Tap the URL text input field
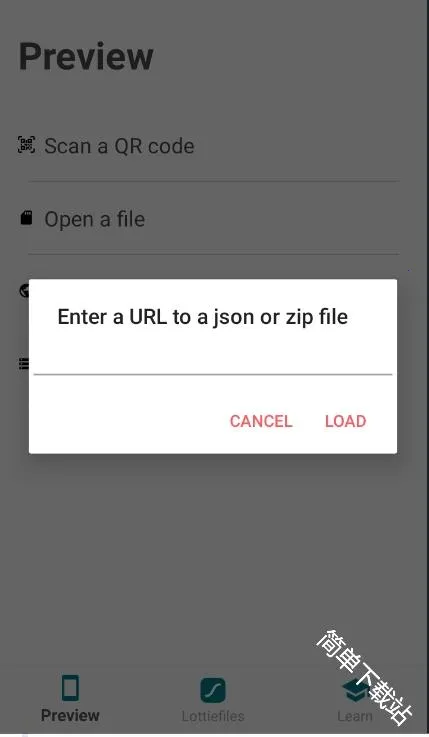This screenshot has width=429, height=737. coord(212,361)
